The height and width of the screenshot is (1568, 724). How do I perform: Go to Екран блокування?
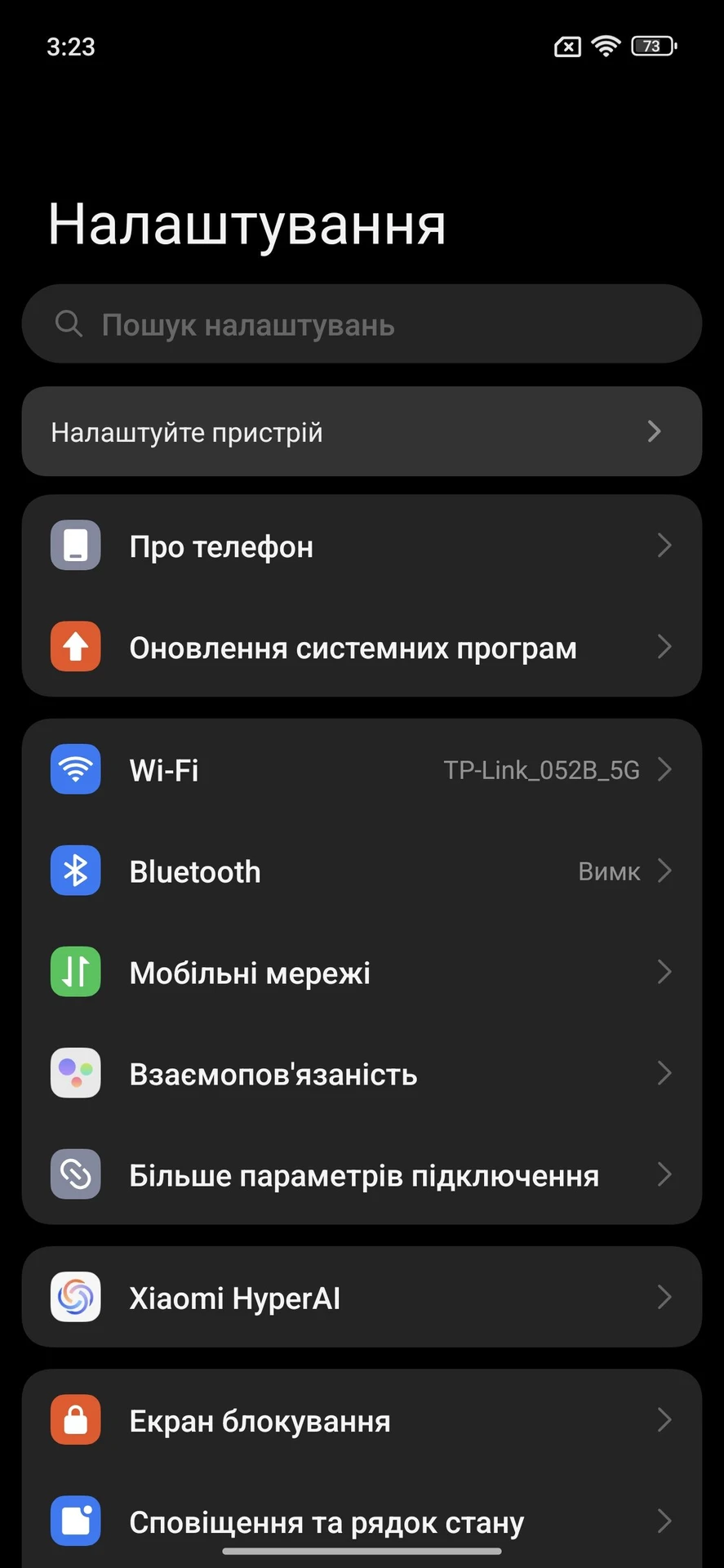click(362, 1420)
